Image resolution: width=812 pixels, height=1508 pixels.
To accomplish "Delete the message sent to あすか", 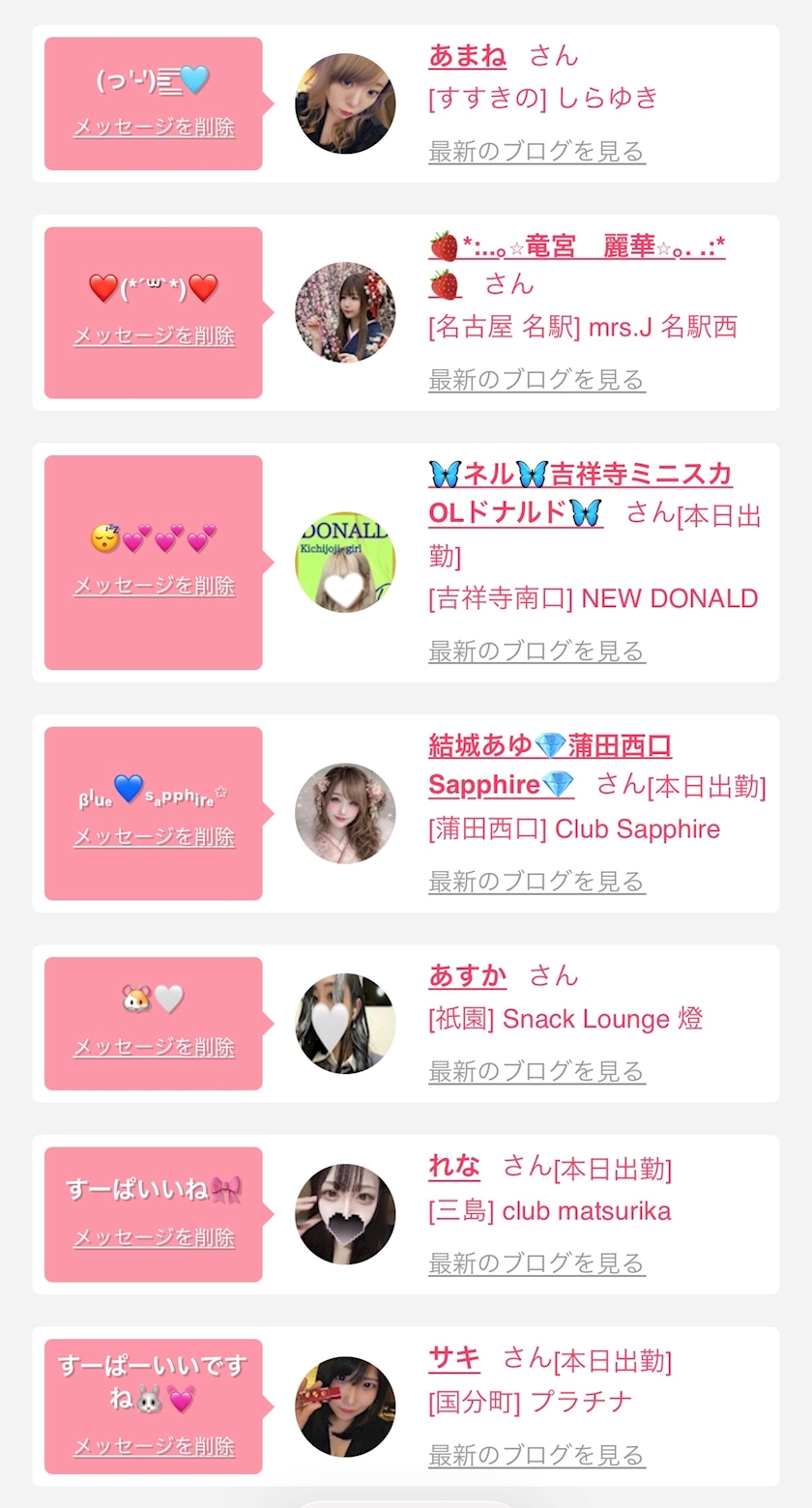I will pyautogui.click(x=154, y=1047).
